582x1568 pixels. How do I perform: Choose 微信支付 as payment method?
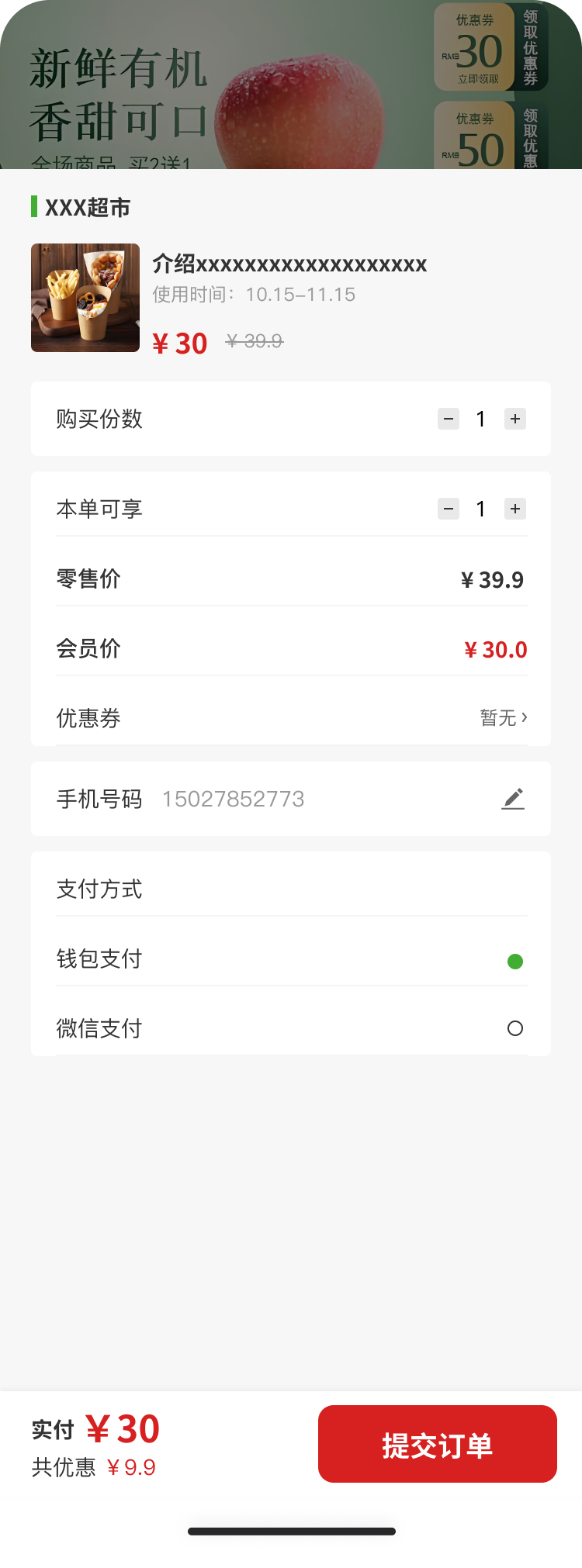514,1028
